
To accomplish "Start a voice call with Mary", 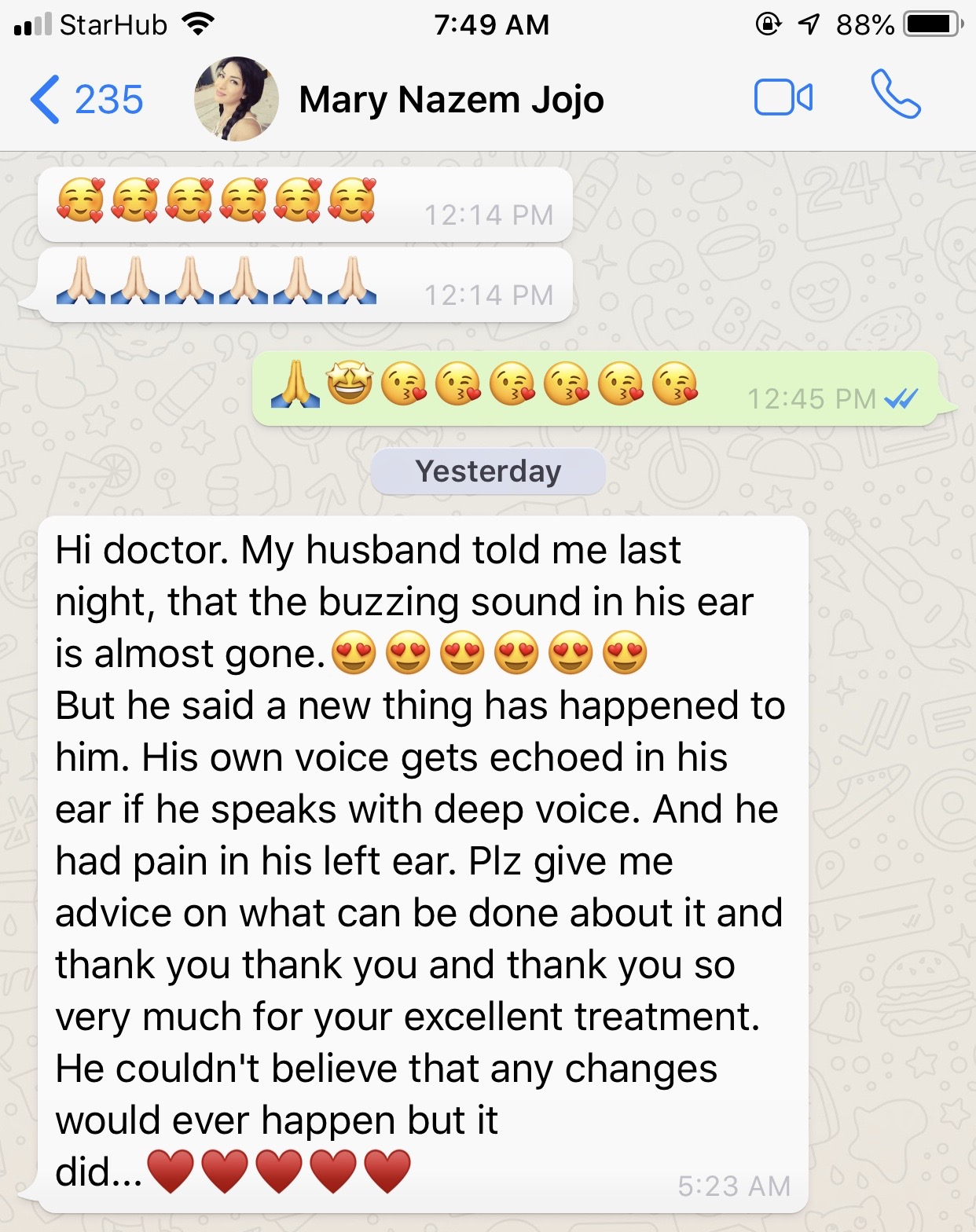I will tap(895, 95).
